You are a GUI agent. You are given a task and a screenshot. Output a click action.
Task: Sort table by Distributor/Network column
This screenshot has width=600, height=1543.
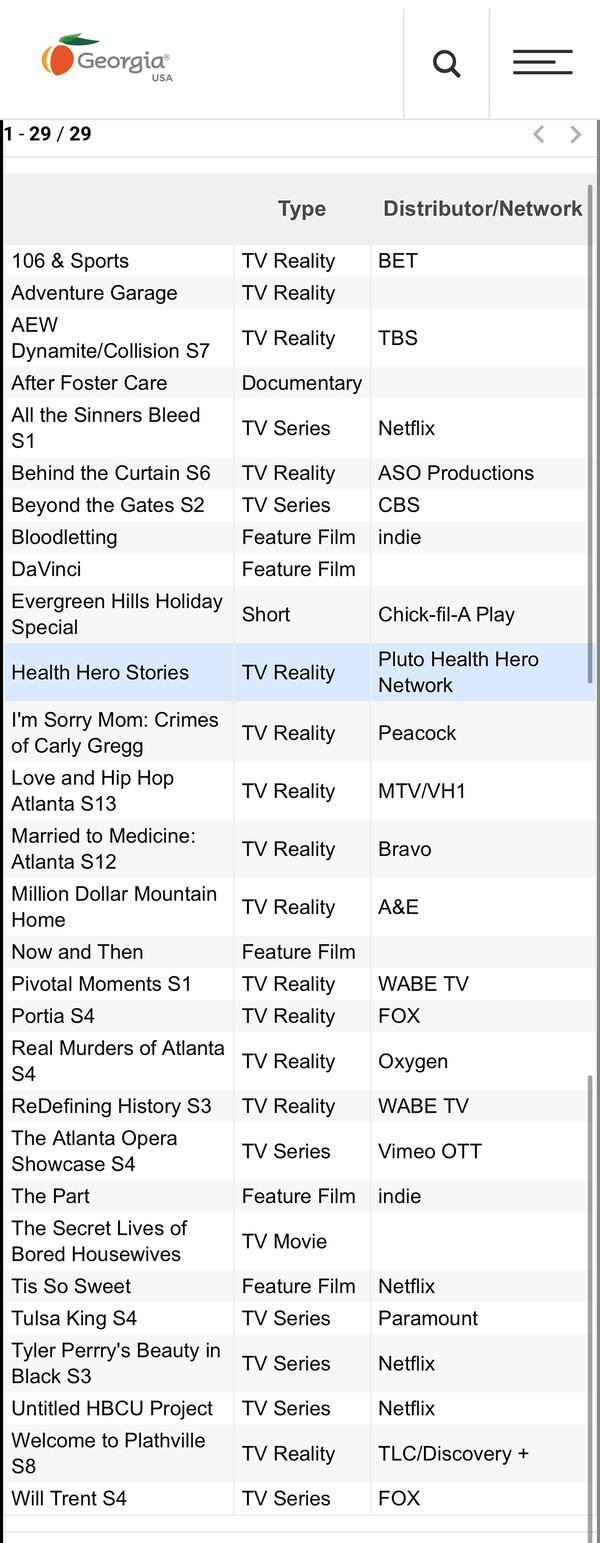(482, 209)
